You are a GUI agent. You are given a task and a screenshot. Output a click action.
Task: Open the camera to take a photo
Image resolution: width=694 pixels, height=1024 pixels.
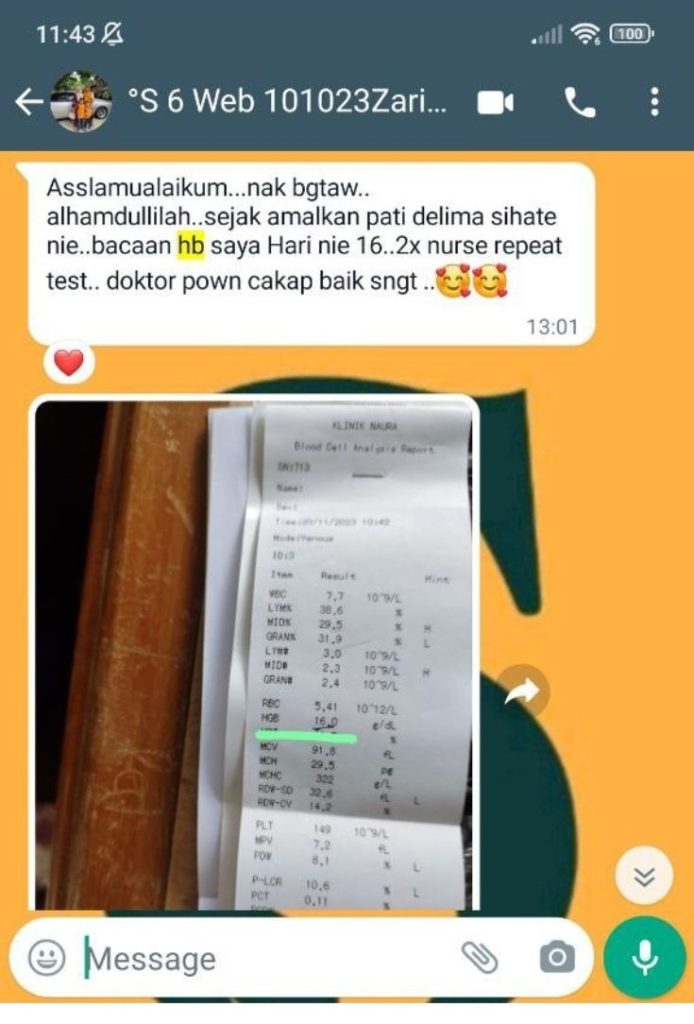pos(556,958)
